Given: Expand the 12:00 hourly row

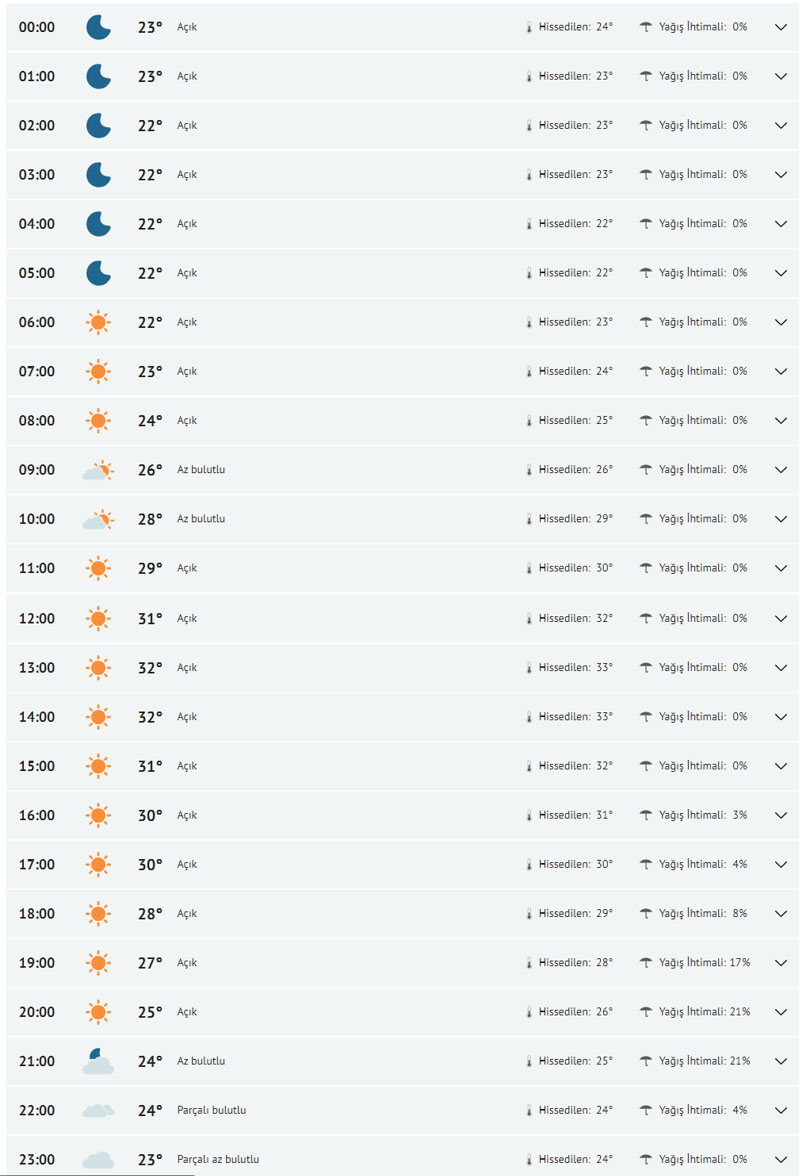Looking at the screenshot, I should [781, 618].
